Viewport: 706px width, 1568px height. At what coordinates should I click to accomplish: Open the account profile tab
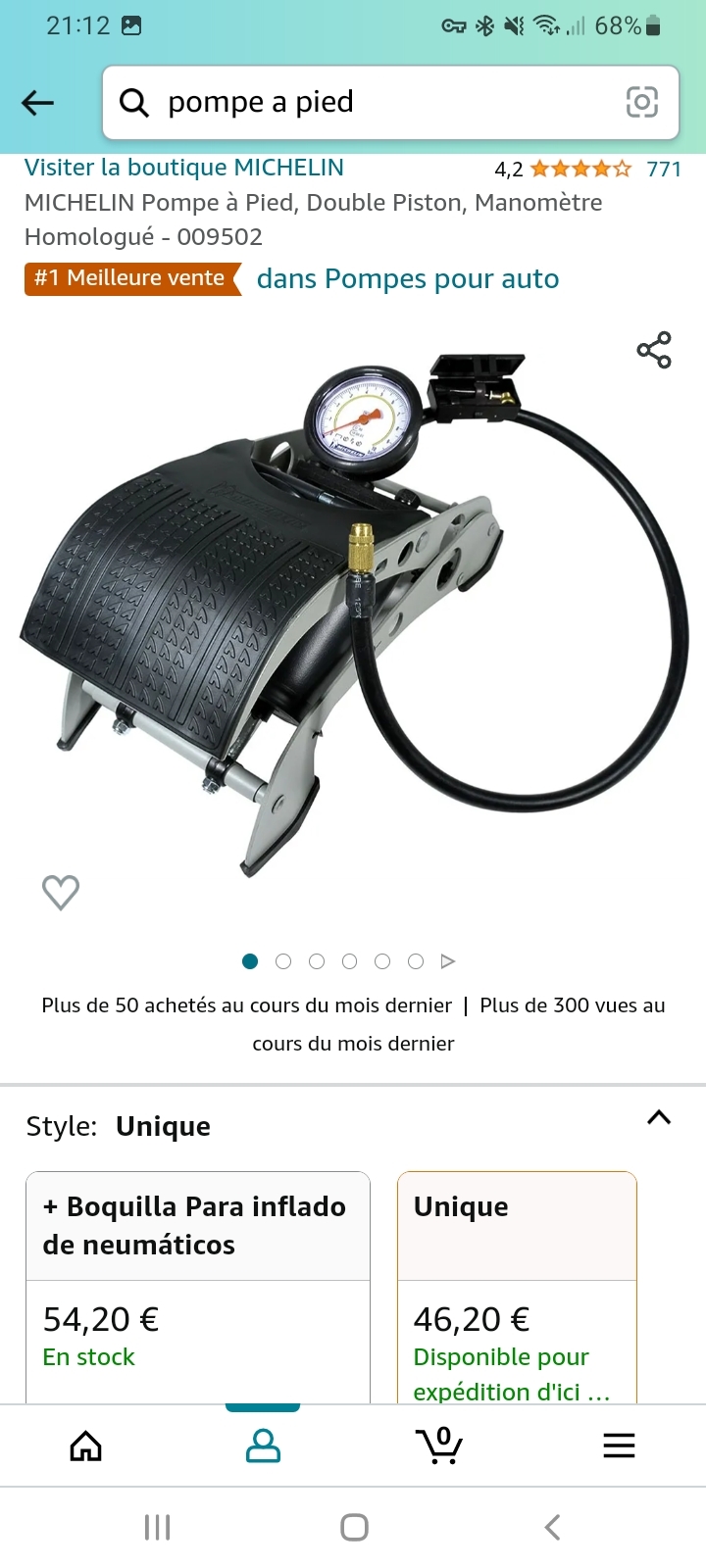(x=263, y=1445)
